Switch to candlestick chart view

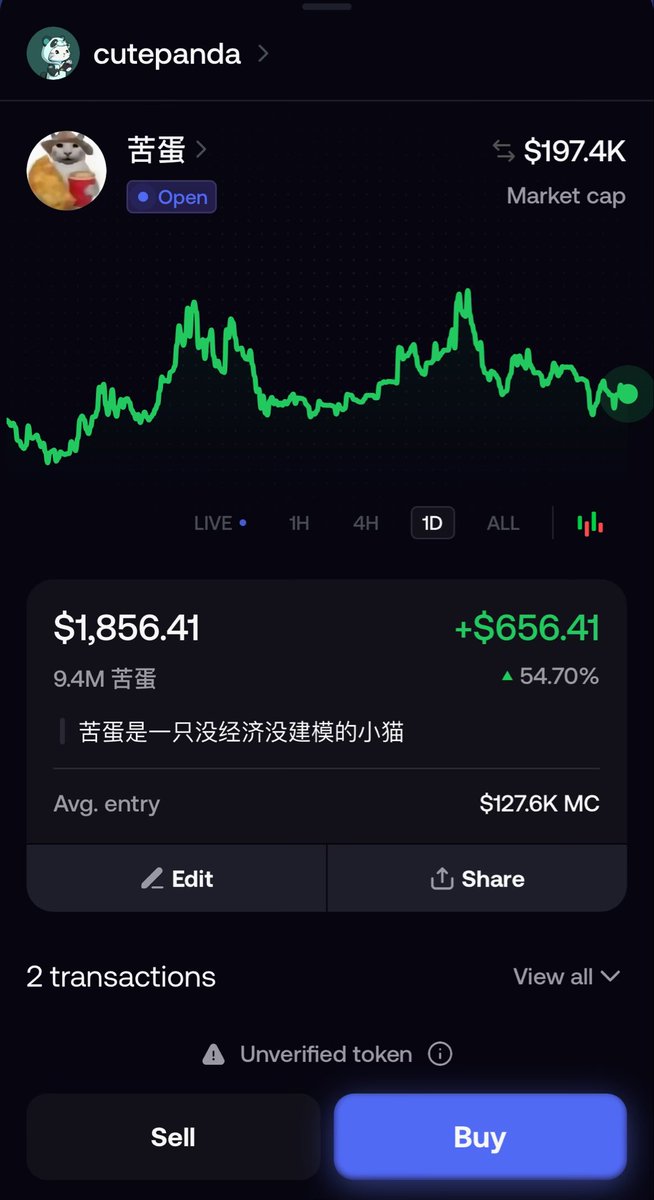pyautogui.click(x=591, y=523)
